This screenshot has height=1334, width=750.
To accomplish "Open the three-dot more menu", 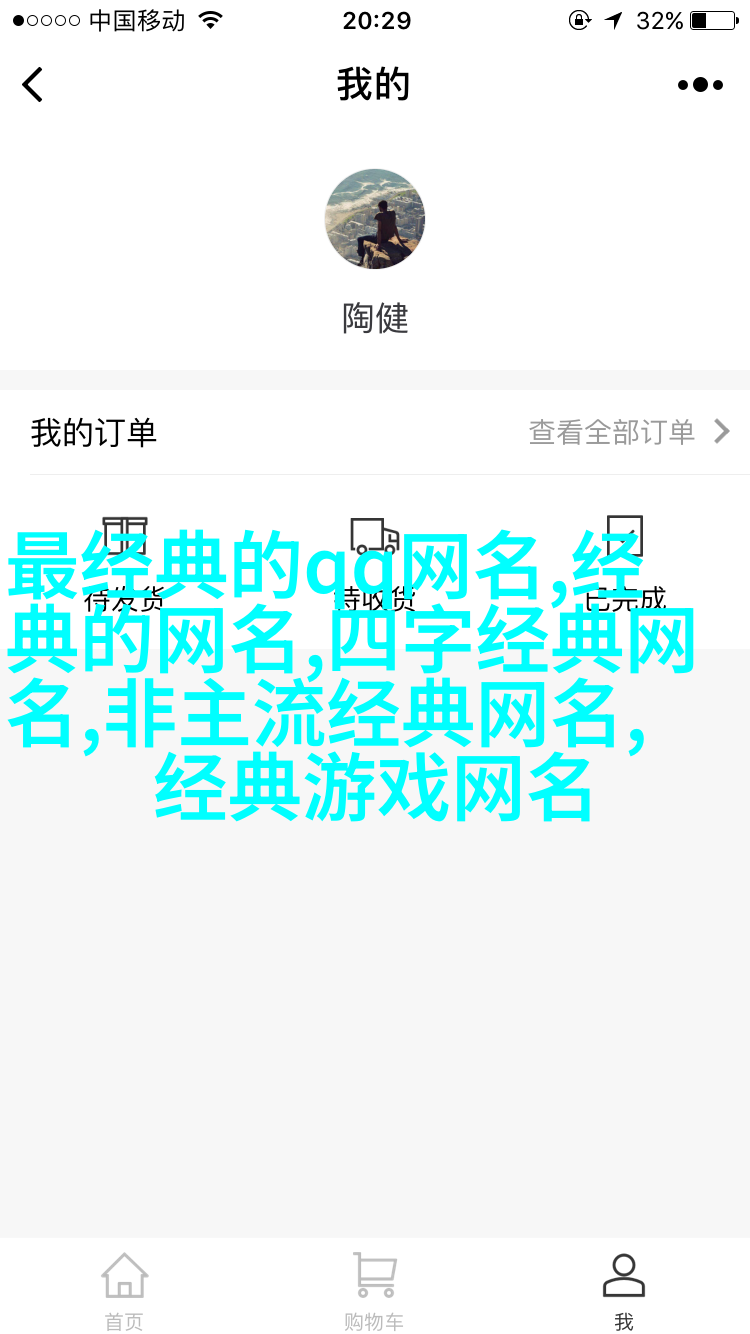I will point(700,85).
